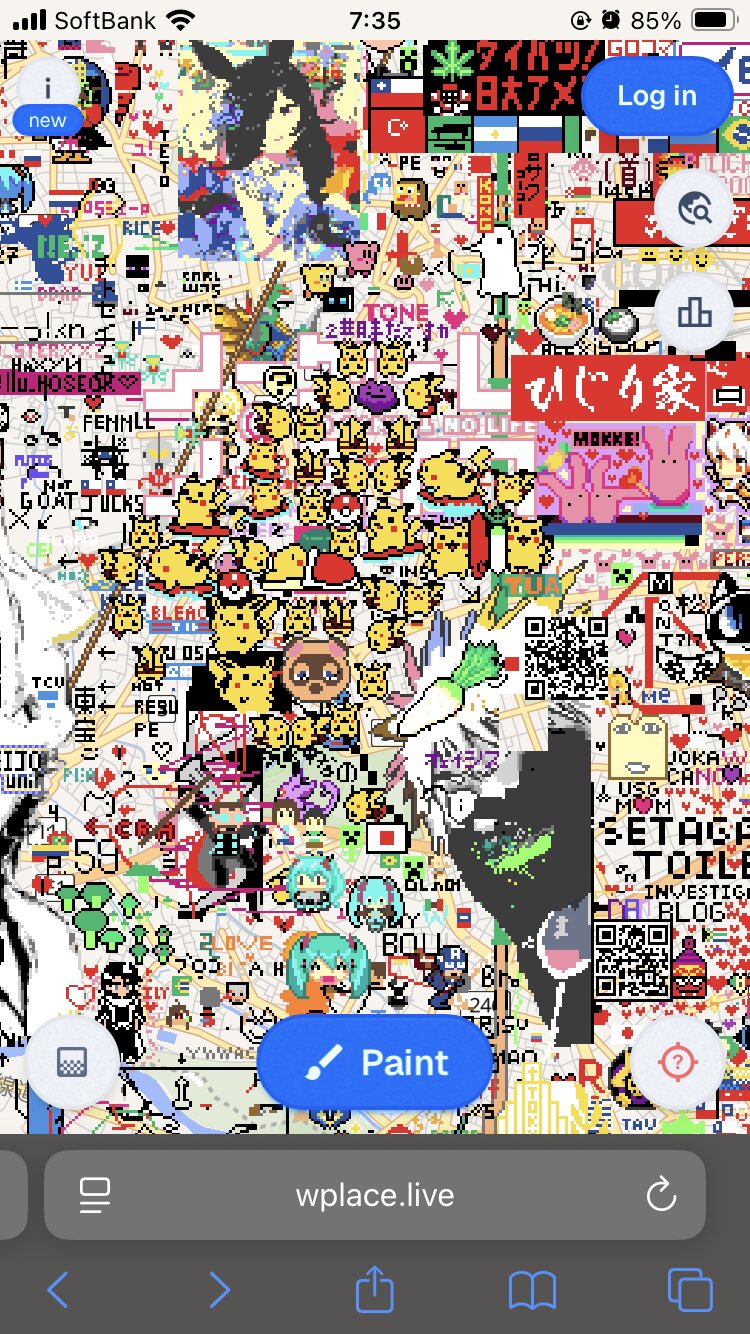750x1334 pixels.
Task: Show all open Safari tabs
Action: pos(690,1290)
